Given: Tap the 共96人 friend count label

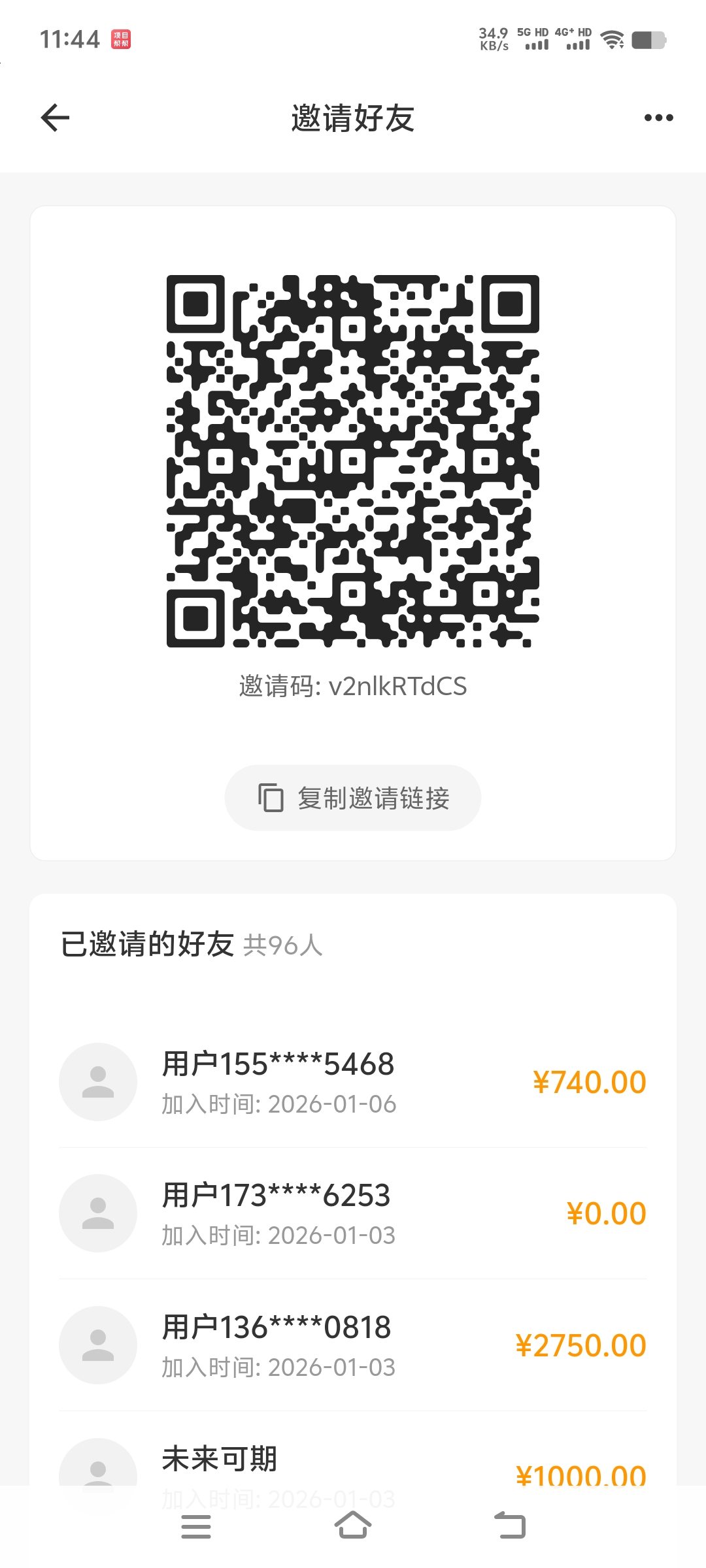Looking at the screenshot, I should point(282,944).
